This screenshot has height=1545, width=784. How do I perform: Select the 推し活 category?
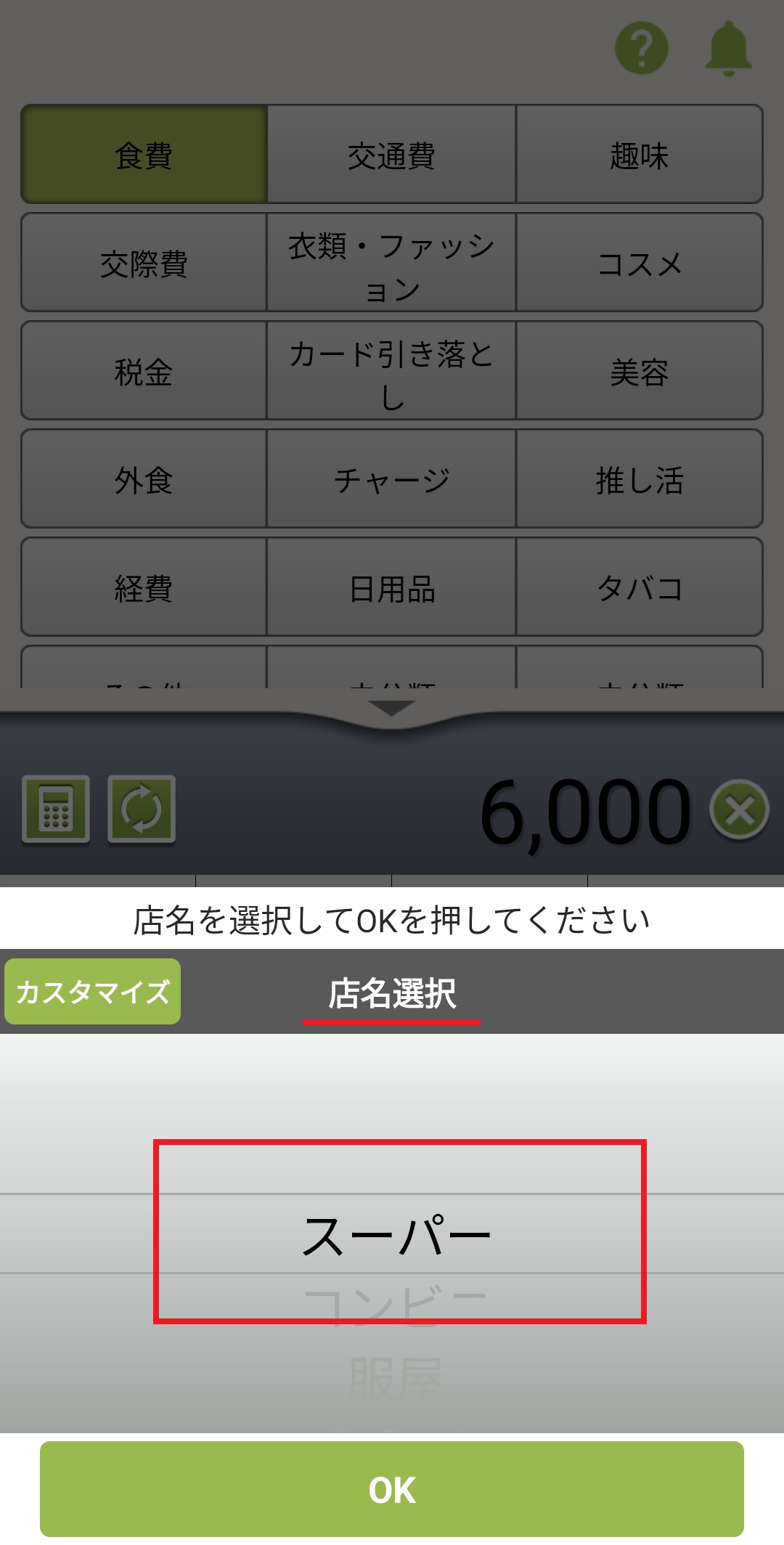pyautogui.click(x=639, y=479)
